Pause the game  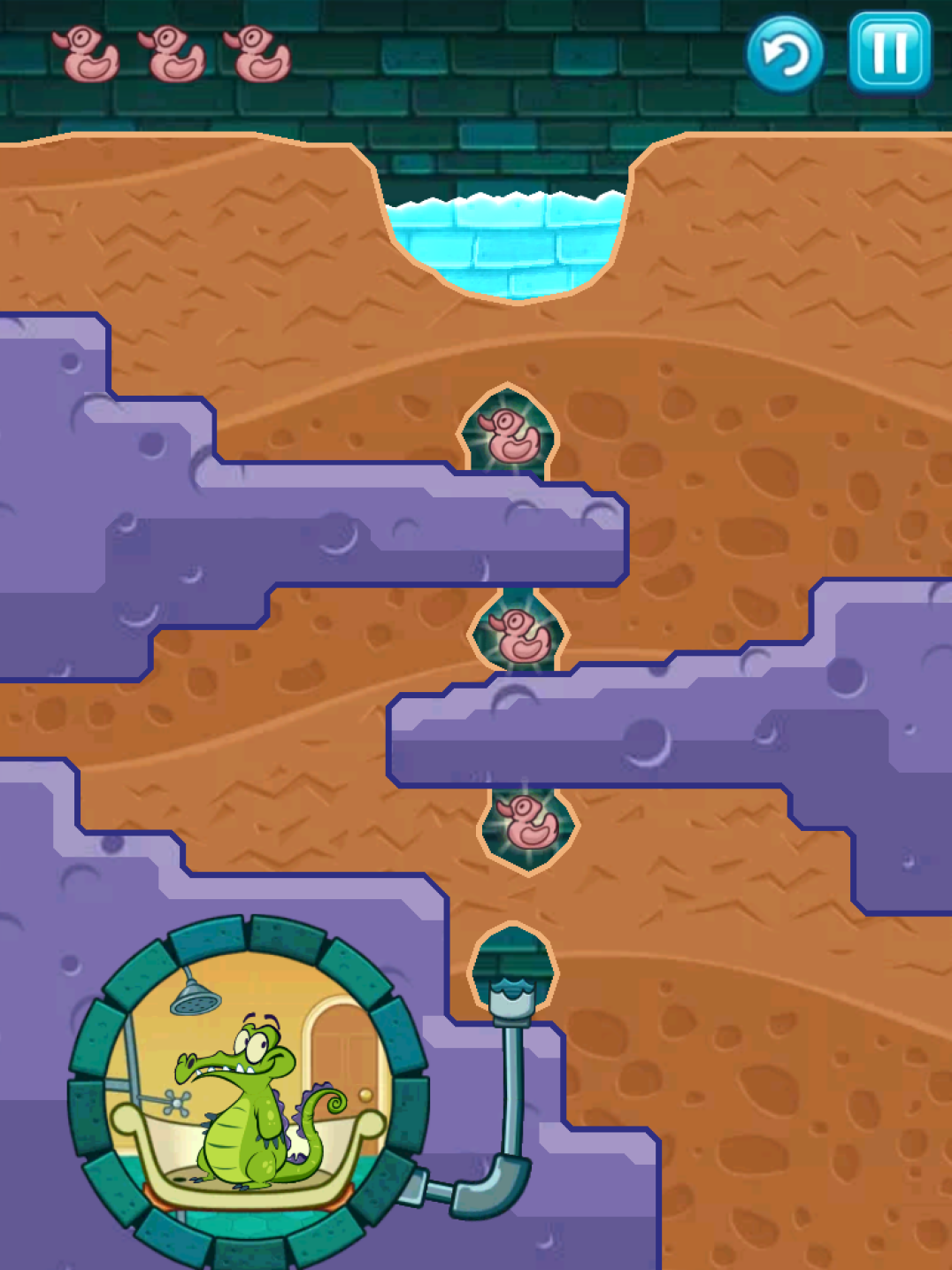[x=888, y=53]
